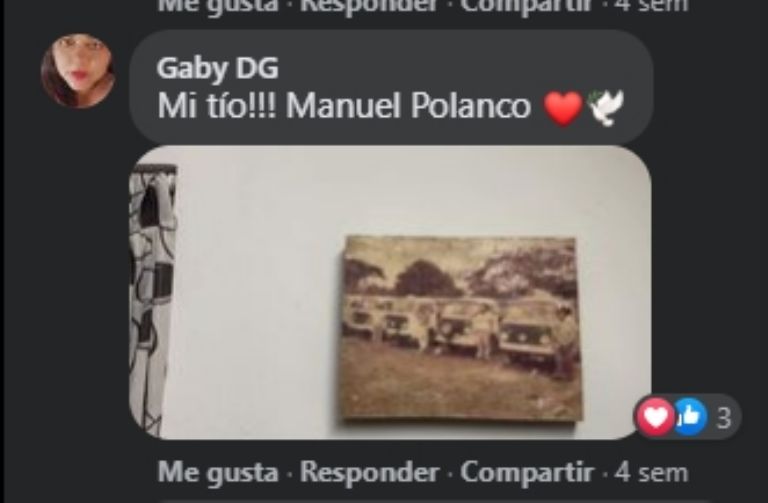Open Gaby DG's profile name link
The width and height of the screenshot is (768, 503).
[217, 68]
